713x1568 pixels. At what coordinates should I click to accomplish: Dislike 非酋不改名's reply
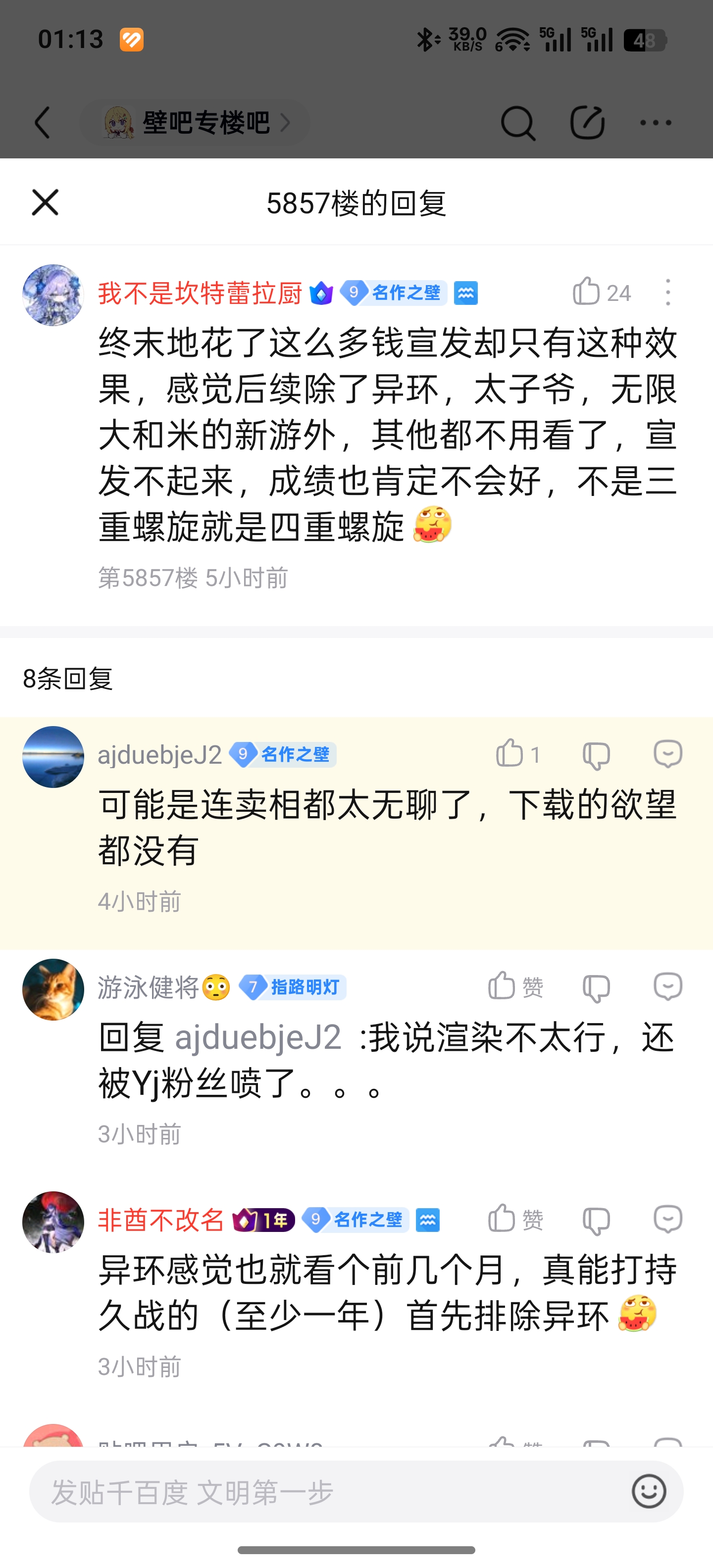pos(596,1221)
